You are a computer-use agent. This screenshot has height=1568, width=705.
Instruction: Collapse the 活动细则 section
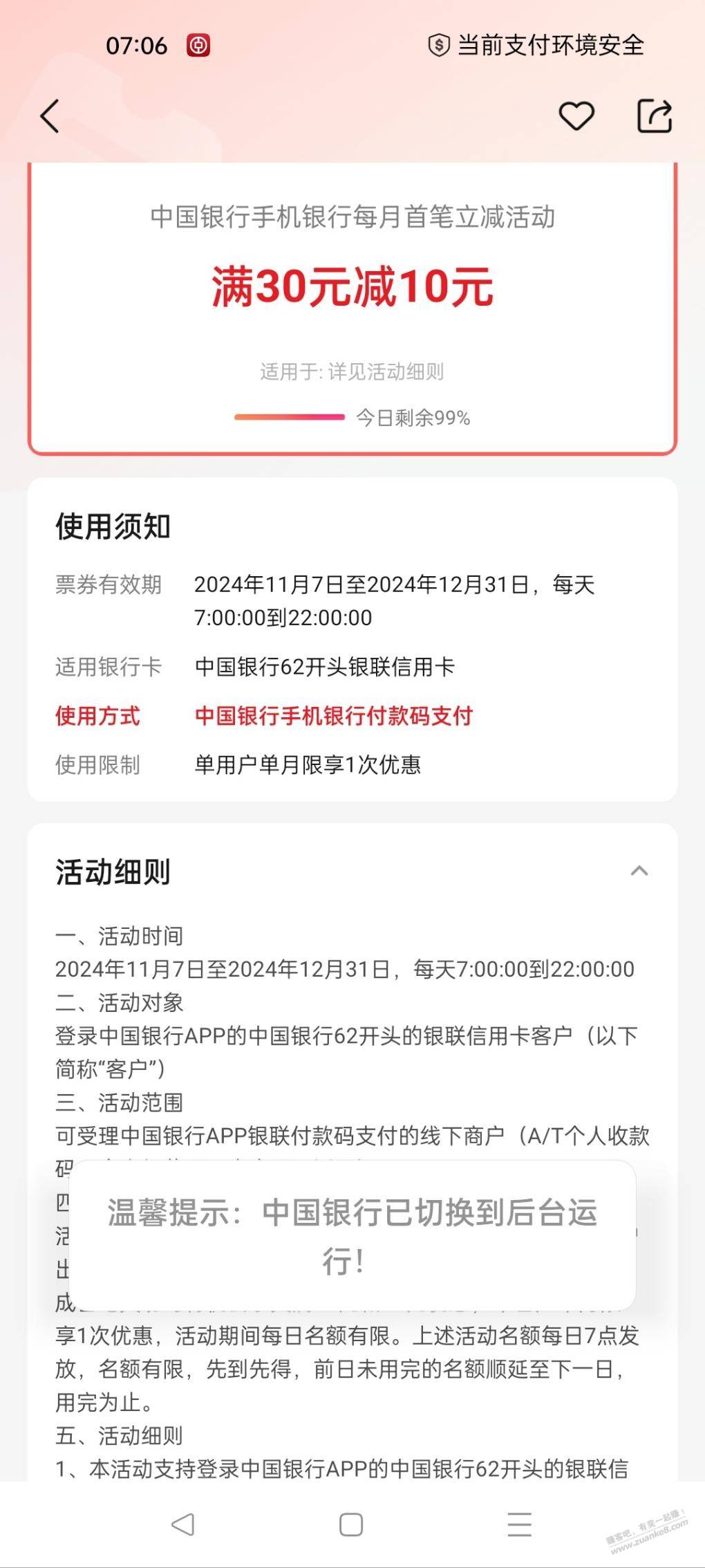639,871
